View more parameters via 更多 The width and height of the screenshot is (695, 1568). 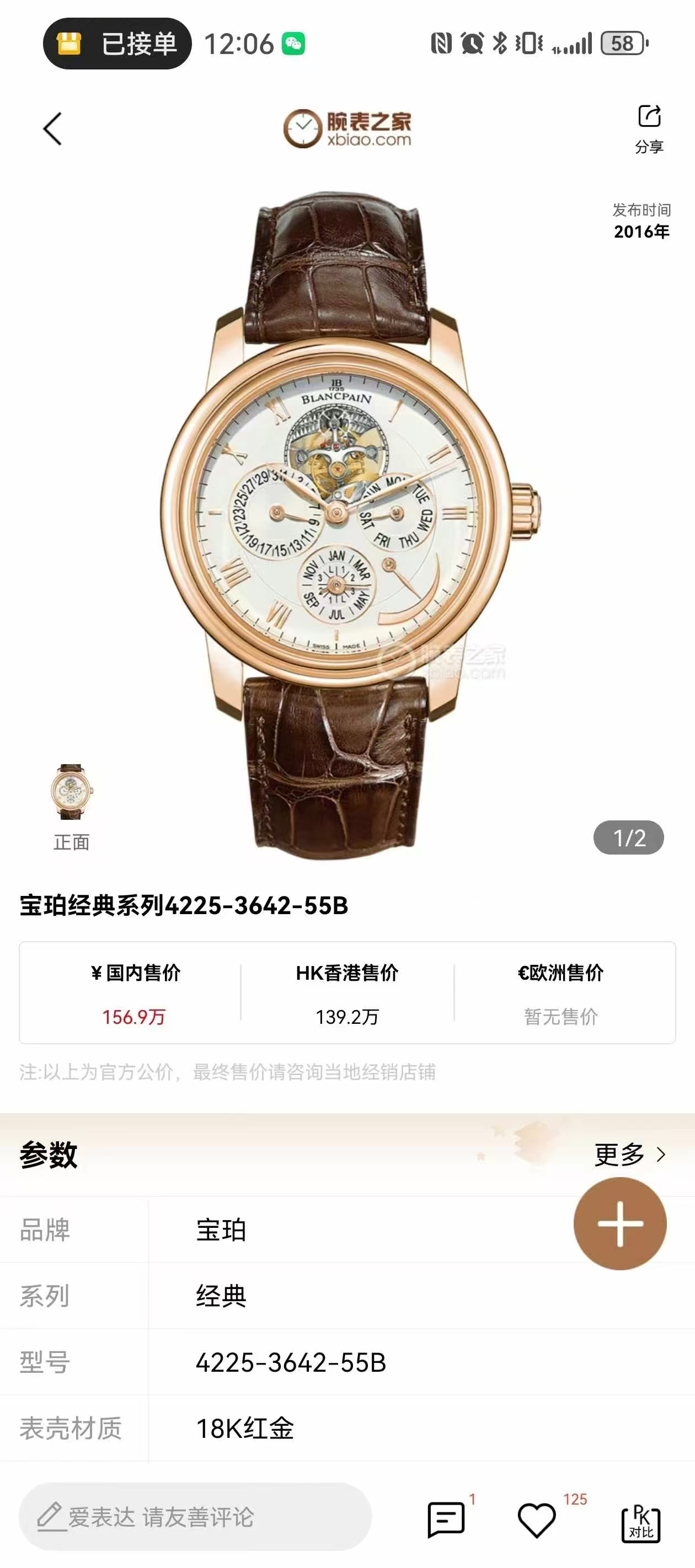pyautogui.click(x=630, y=1154)
